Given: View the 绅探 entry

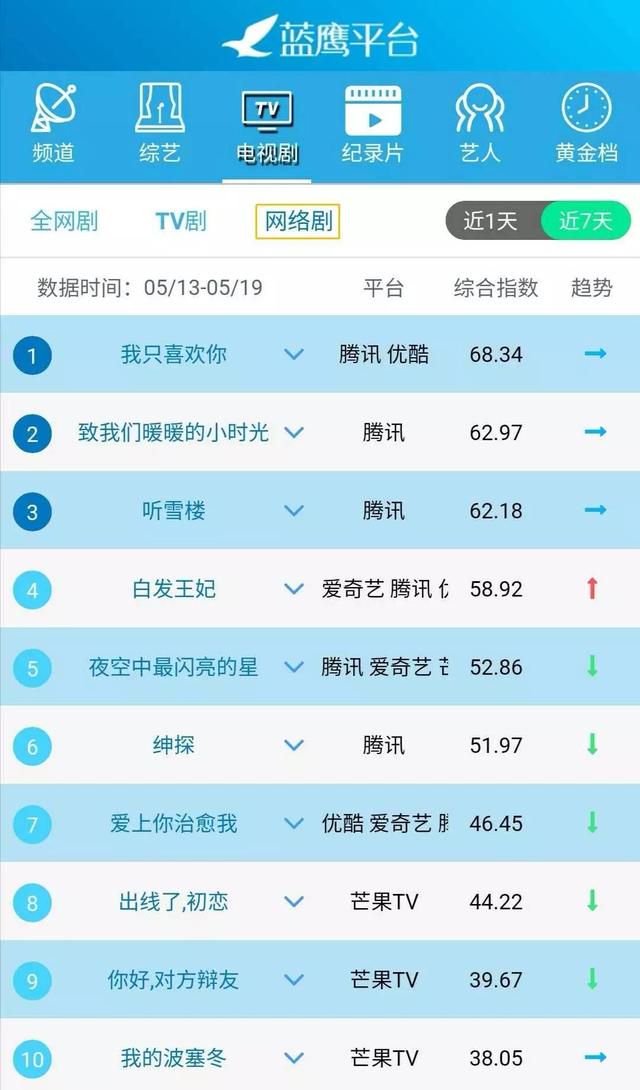Looking at the screenshot, I should pos(174,746).
